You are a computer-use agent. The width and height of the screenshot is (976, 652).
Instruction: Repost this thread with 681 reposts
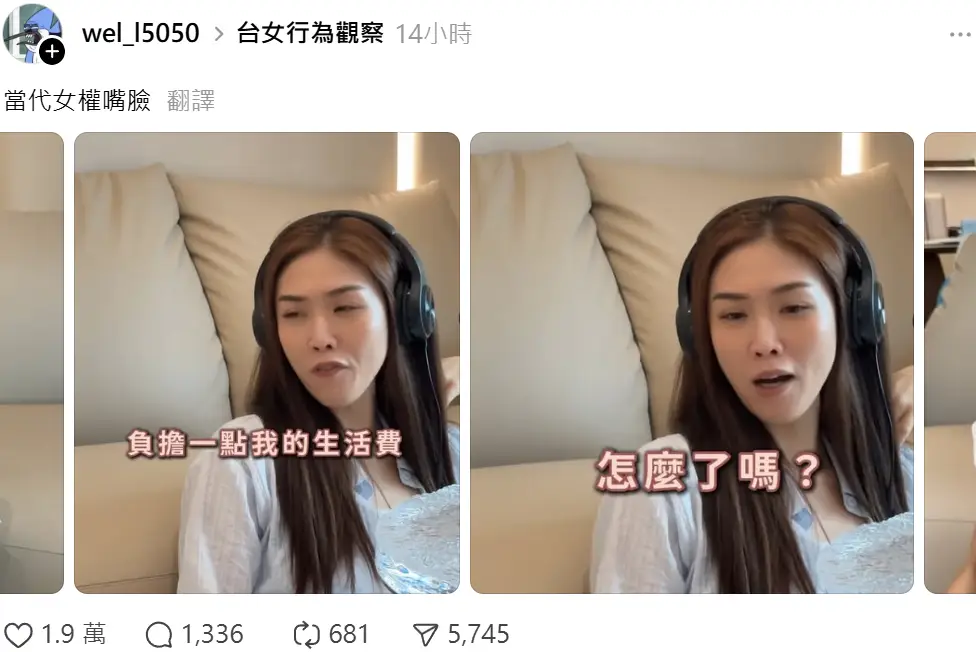pyautogui.click(x=305, y=634)
